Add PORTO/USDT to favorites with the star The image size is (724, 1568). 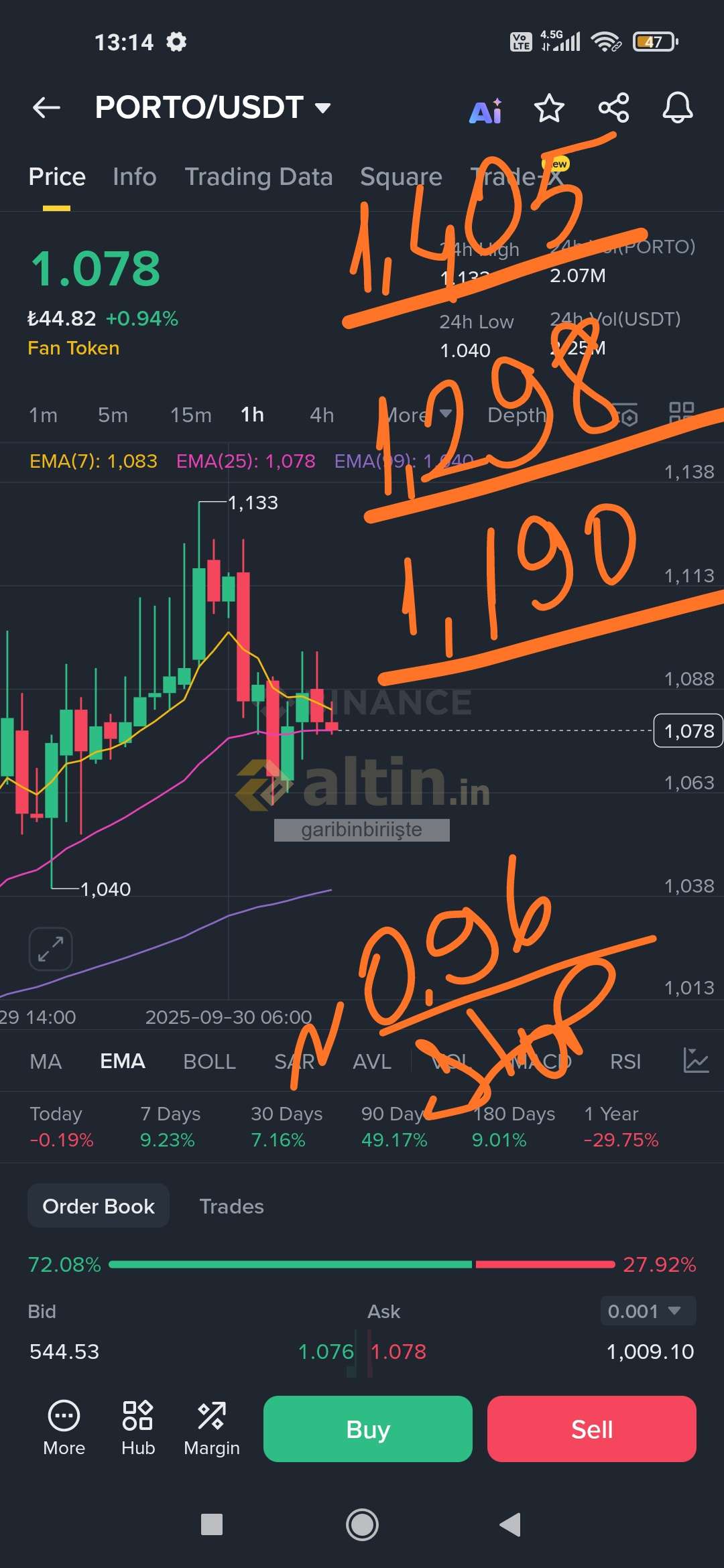coord(549,108)
